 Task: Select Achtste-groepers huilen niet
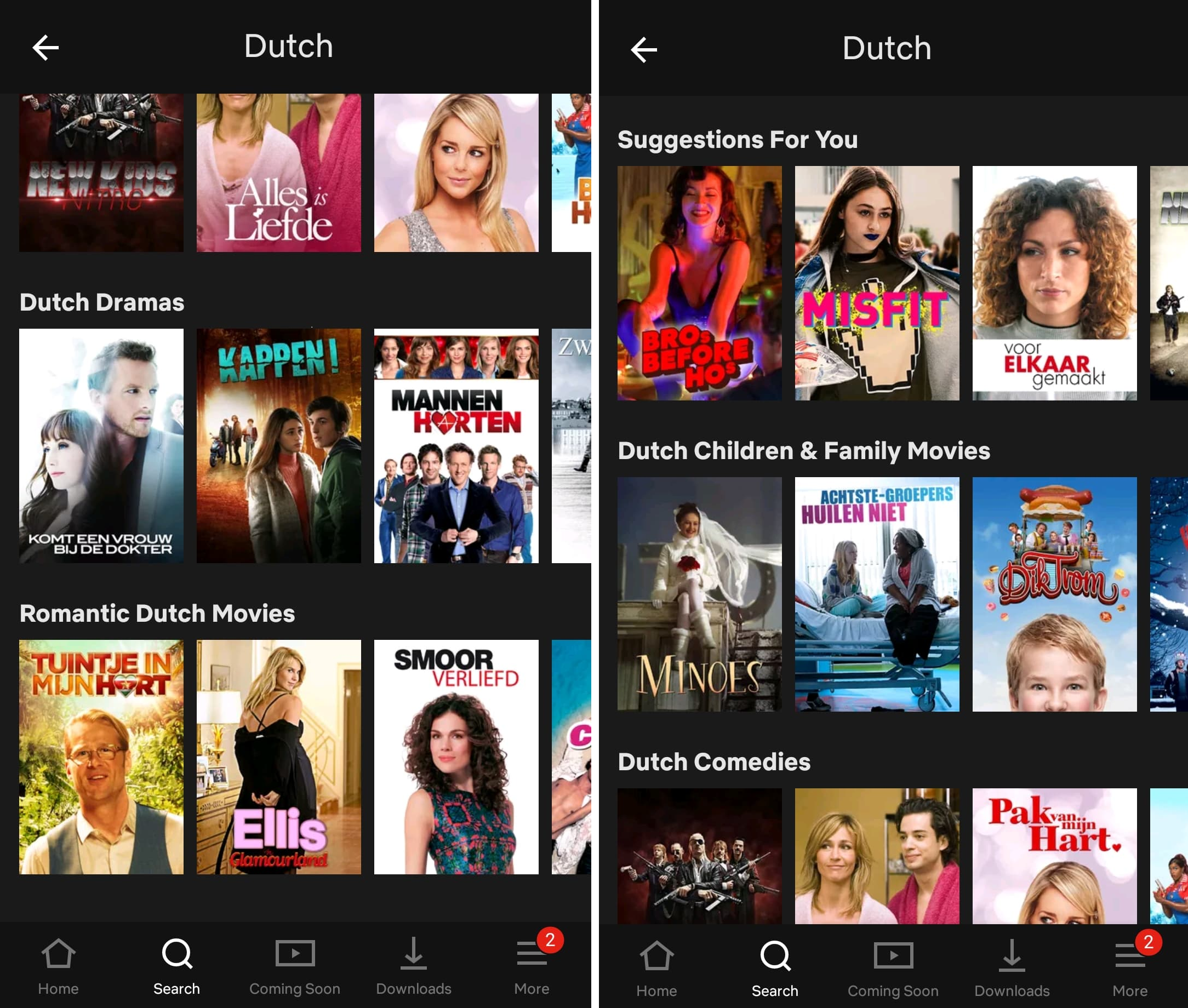[x=877, y=594]
